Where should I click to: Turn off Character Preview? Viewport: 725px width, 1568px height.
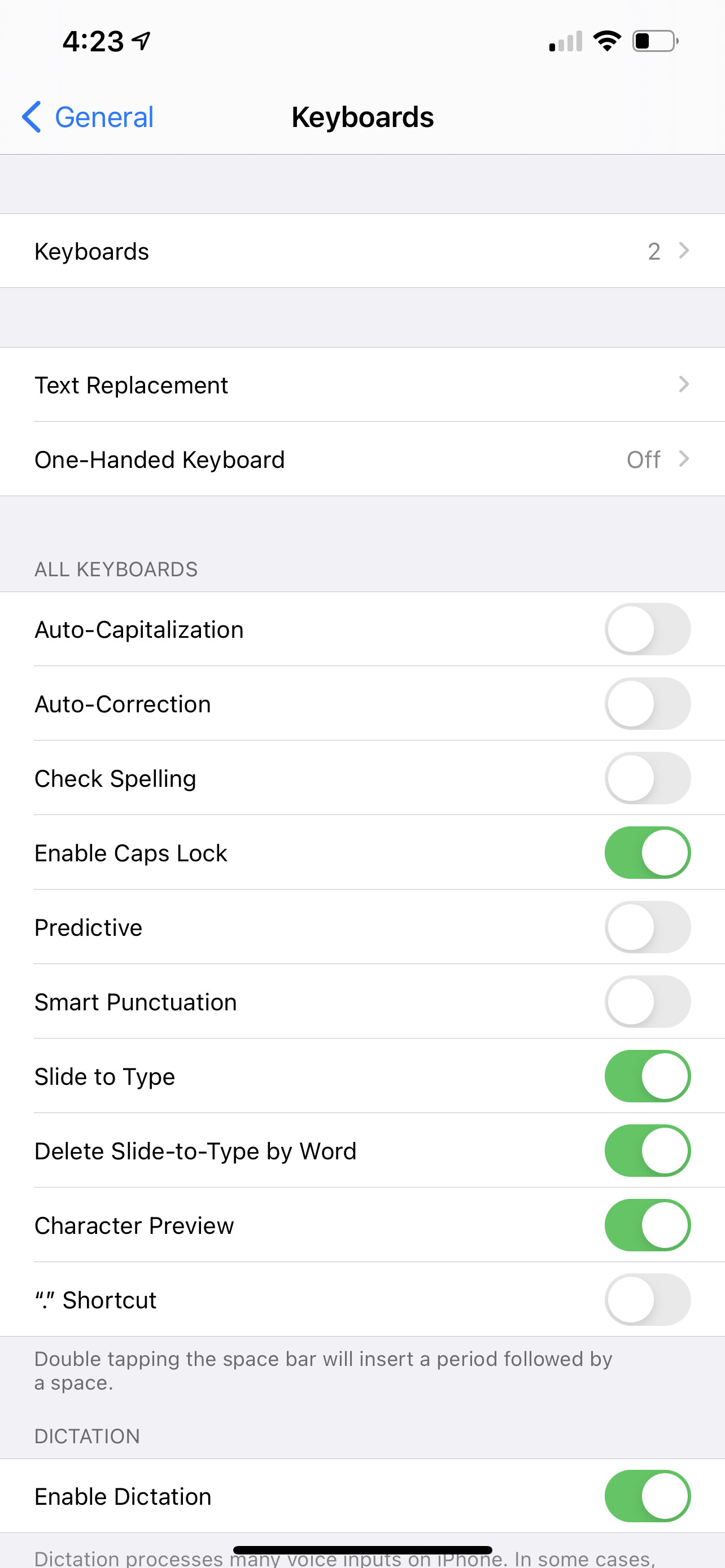coord(647,1225)
